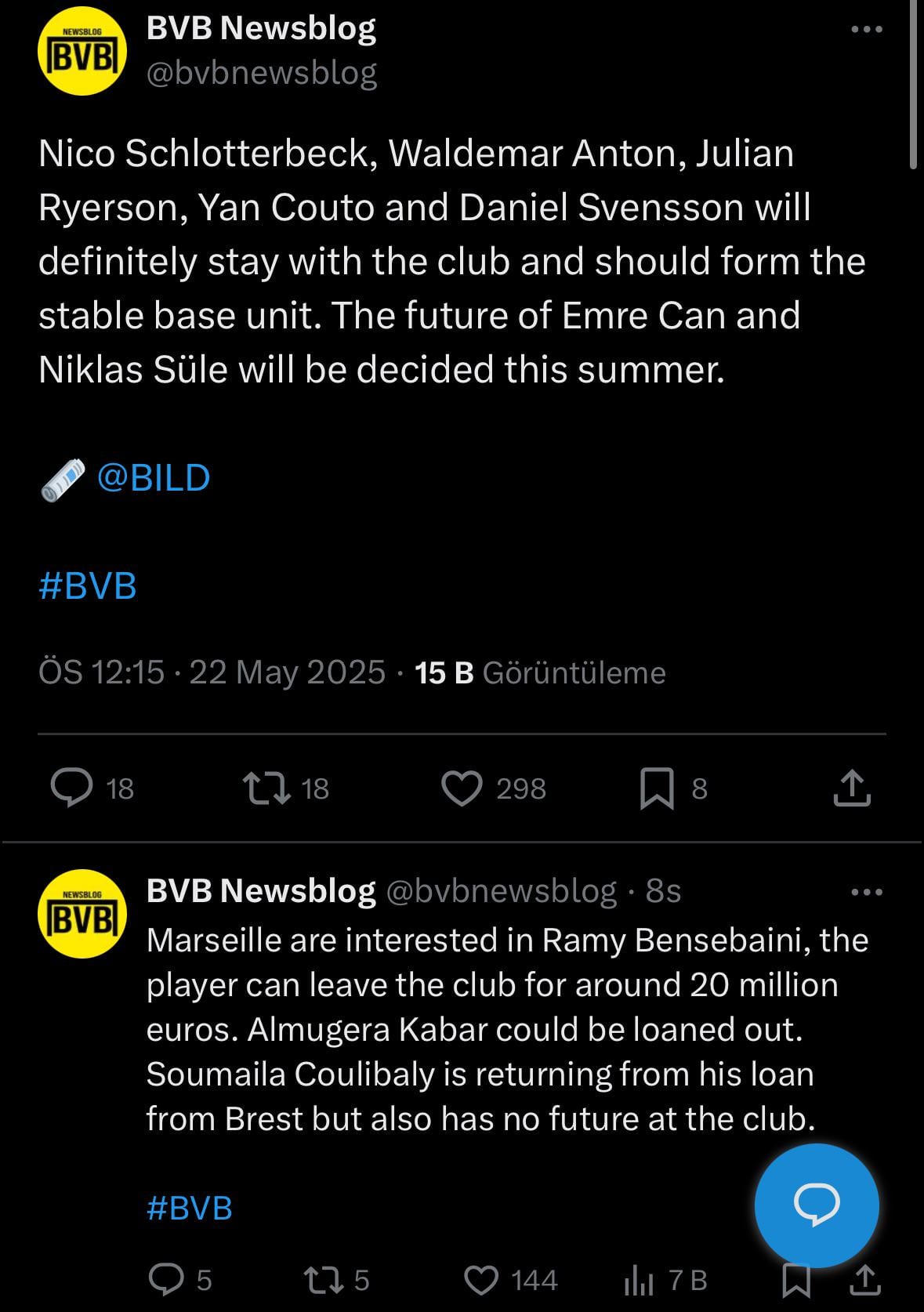
Task: Open overflow menu on the main tweet
Action: [x=867, y=30]
